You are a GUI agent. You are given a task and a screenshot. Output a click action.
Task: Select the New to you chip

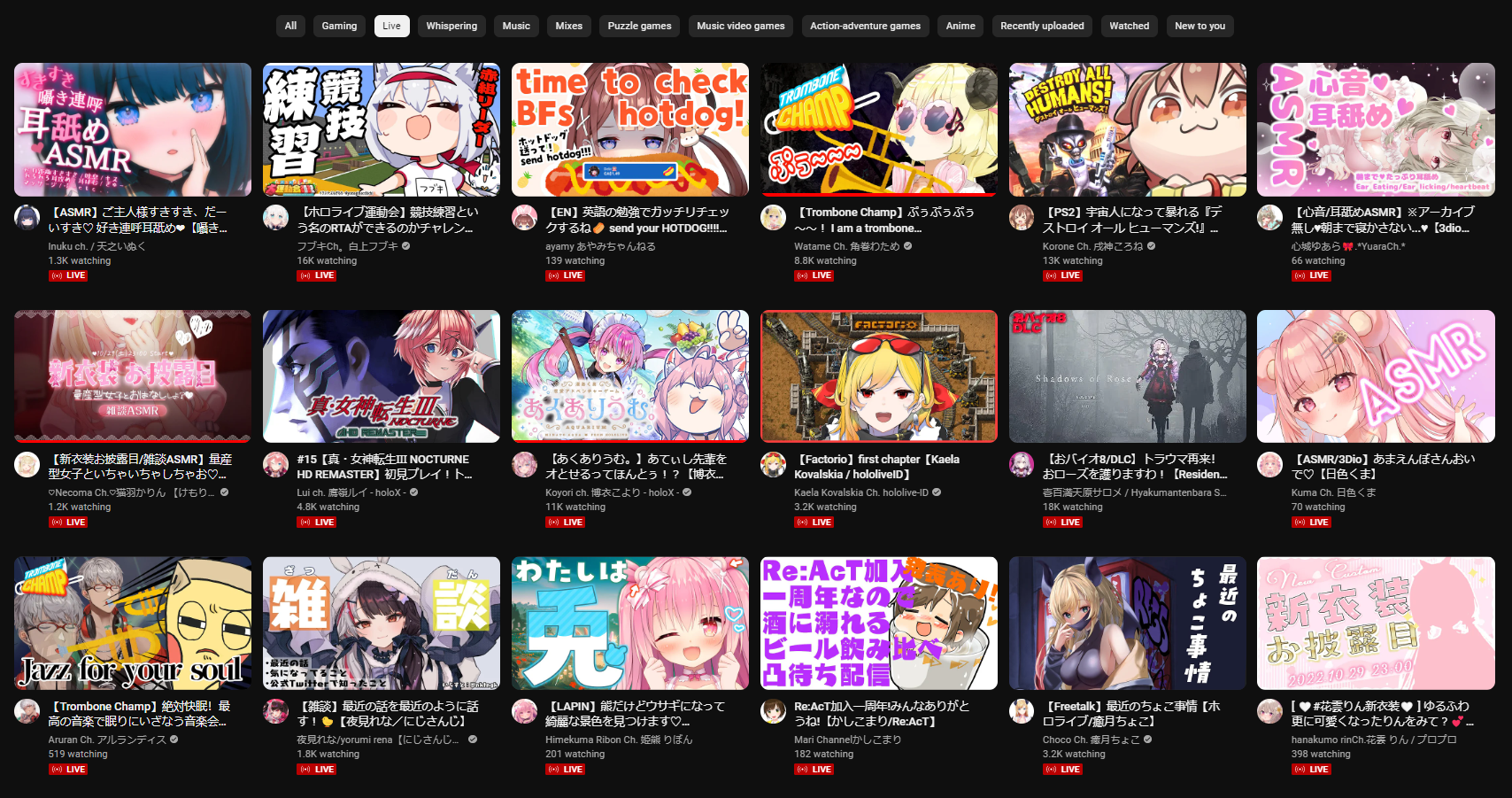[1200, 26]
